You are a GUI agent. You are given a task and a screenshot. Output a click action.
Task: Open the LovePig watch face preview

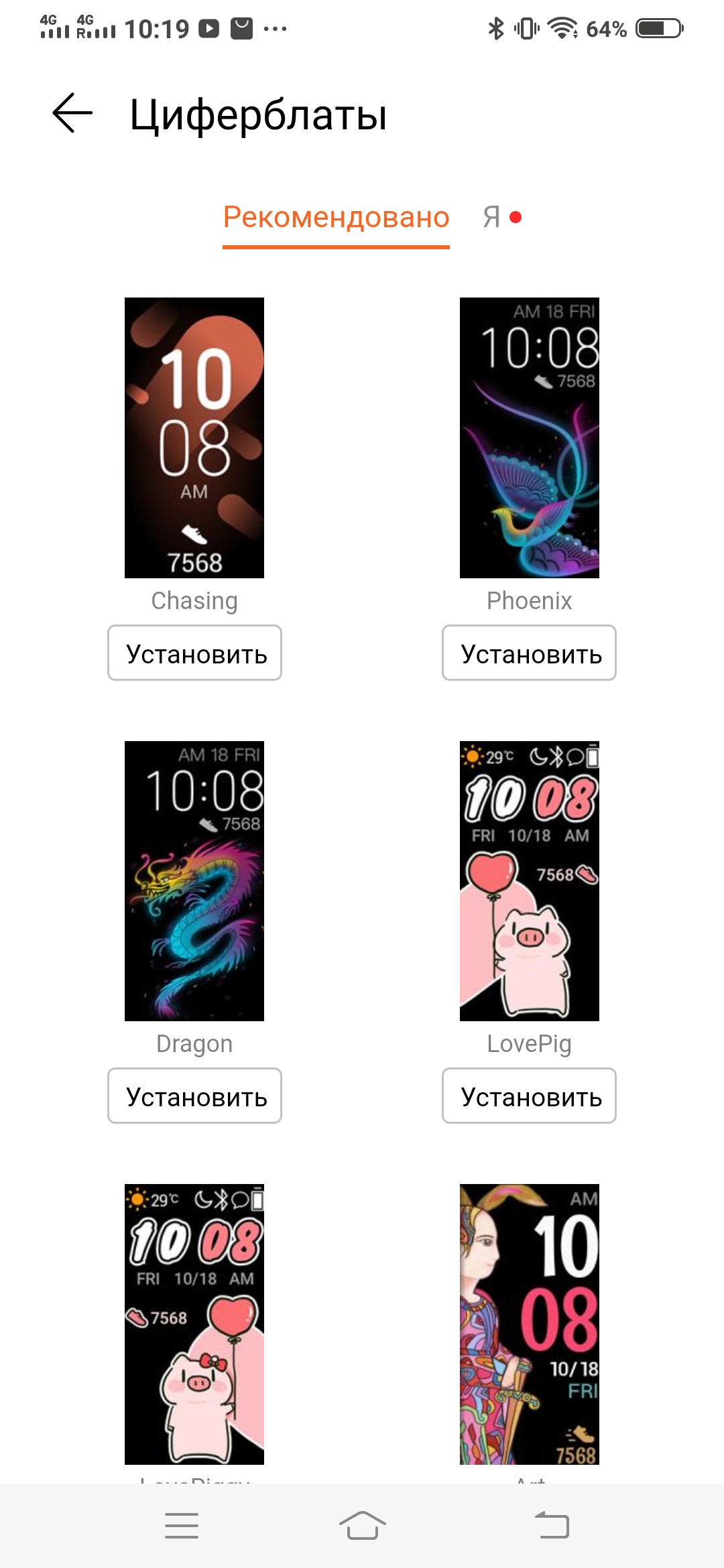click(529, 880)
